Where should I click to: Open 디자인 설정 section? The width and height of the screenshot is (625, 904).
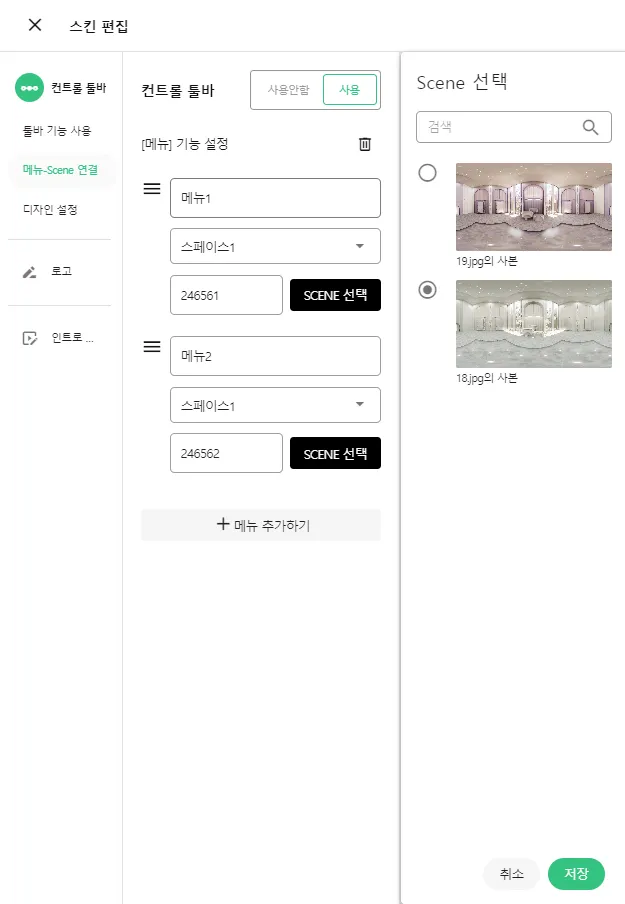pyautogui.click(x=50, y=209)
